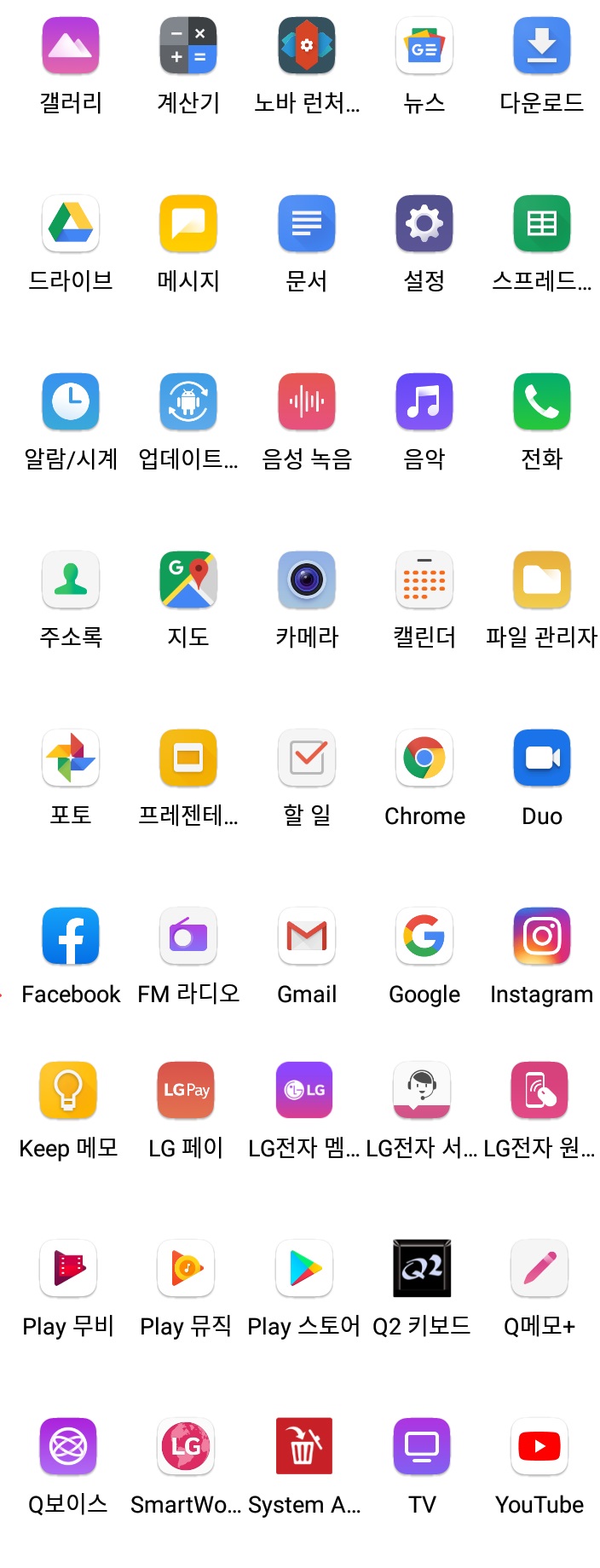This screenshot has width=600, height=1568.
Task: Launch the 계산기 calculator
Action: (188, 46)
